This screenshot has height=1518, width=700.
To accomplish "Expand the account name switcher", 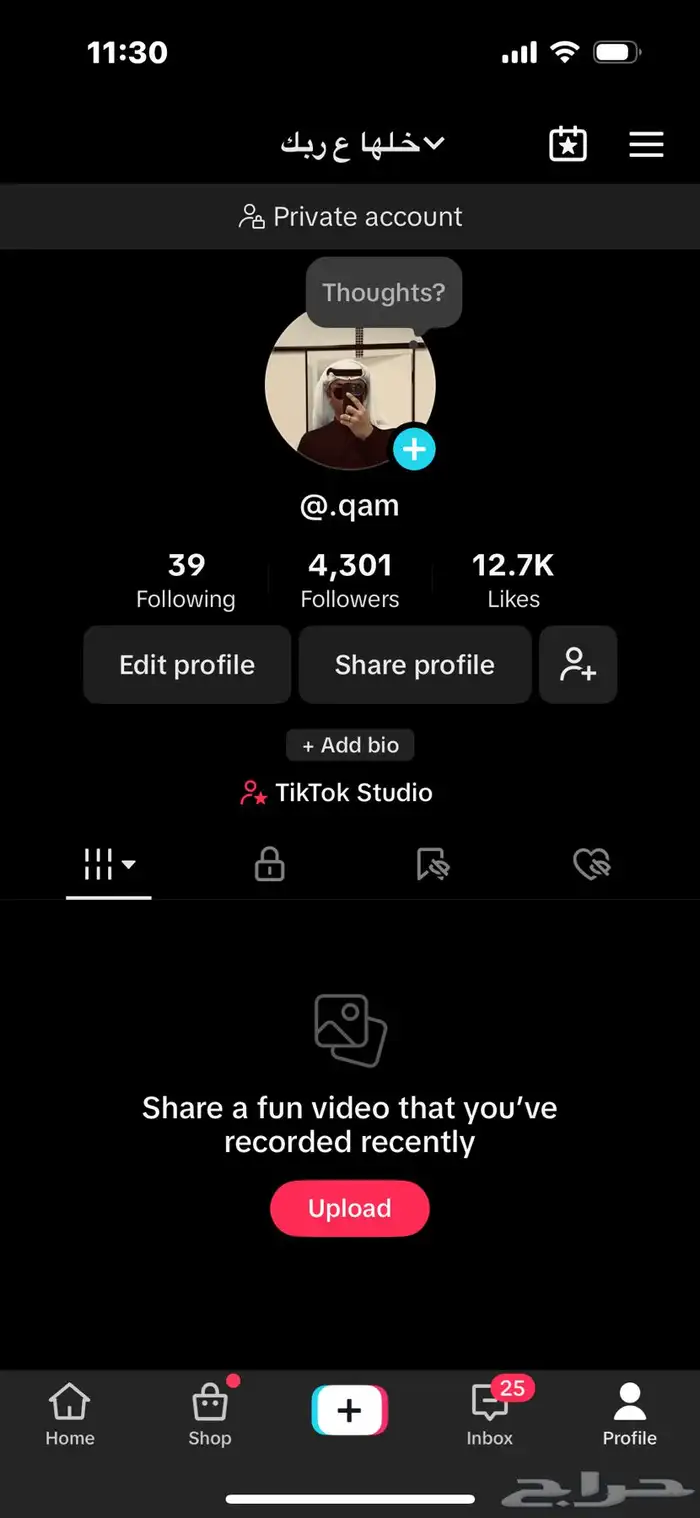I will coord(362,144).
